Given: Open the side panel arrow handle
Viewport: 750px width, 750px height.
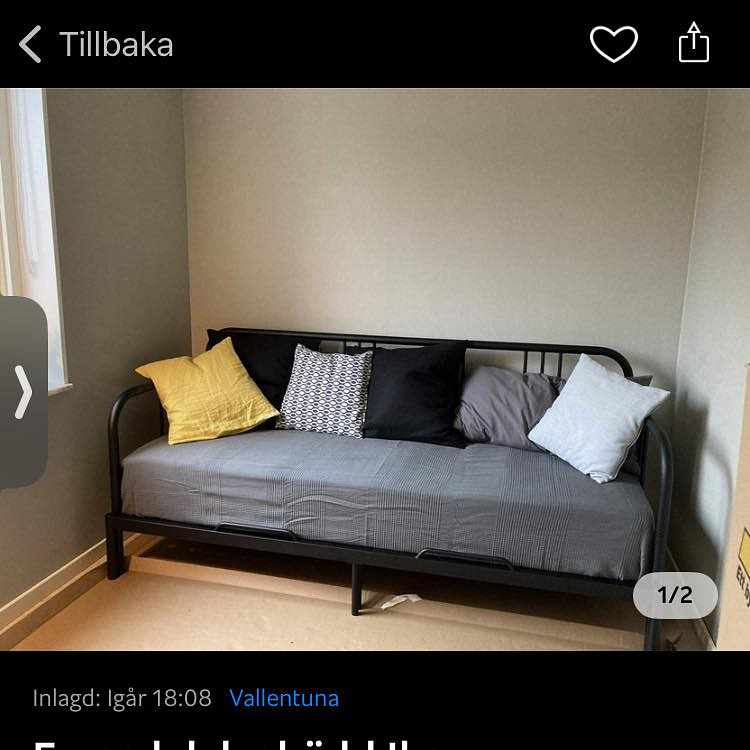Looking at the screenshot, I should tap(23, 391).
